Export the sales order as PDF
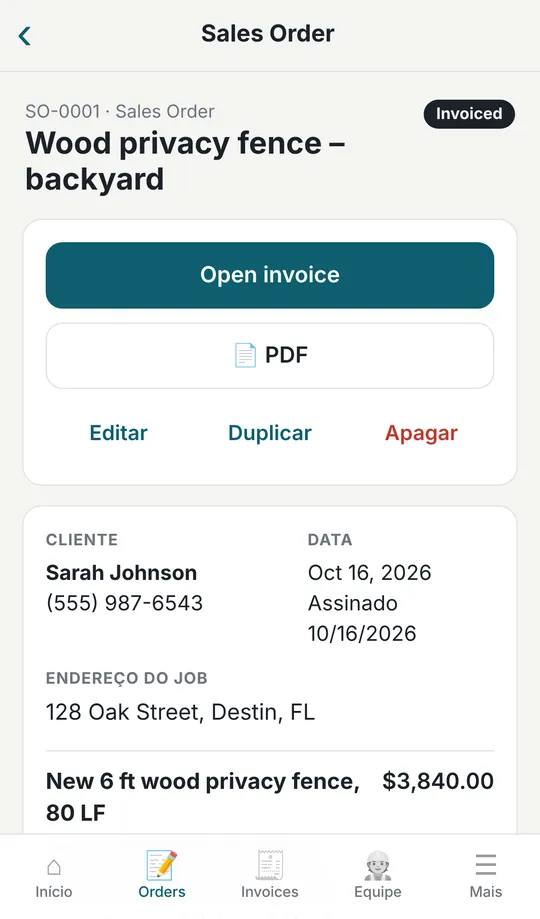The width and height of the screenshot is (540, 919). 270,355
